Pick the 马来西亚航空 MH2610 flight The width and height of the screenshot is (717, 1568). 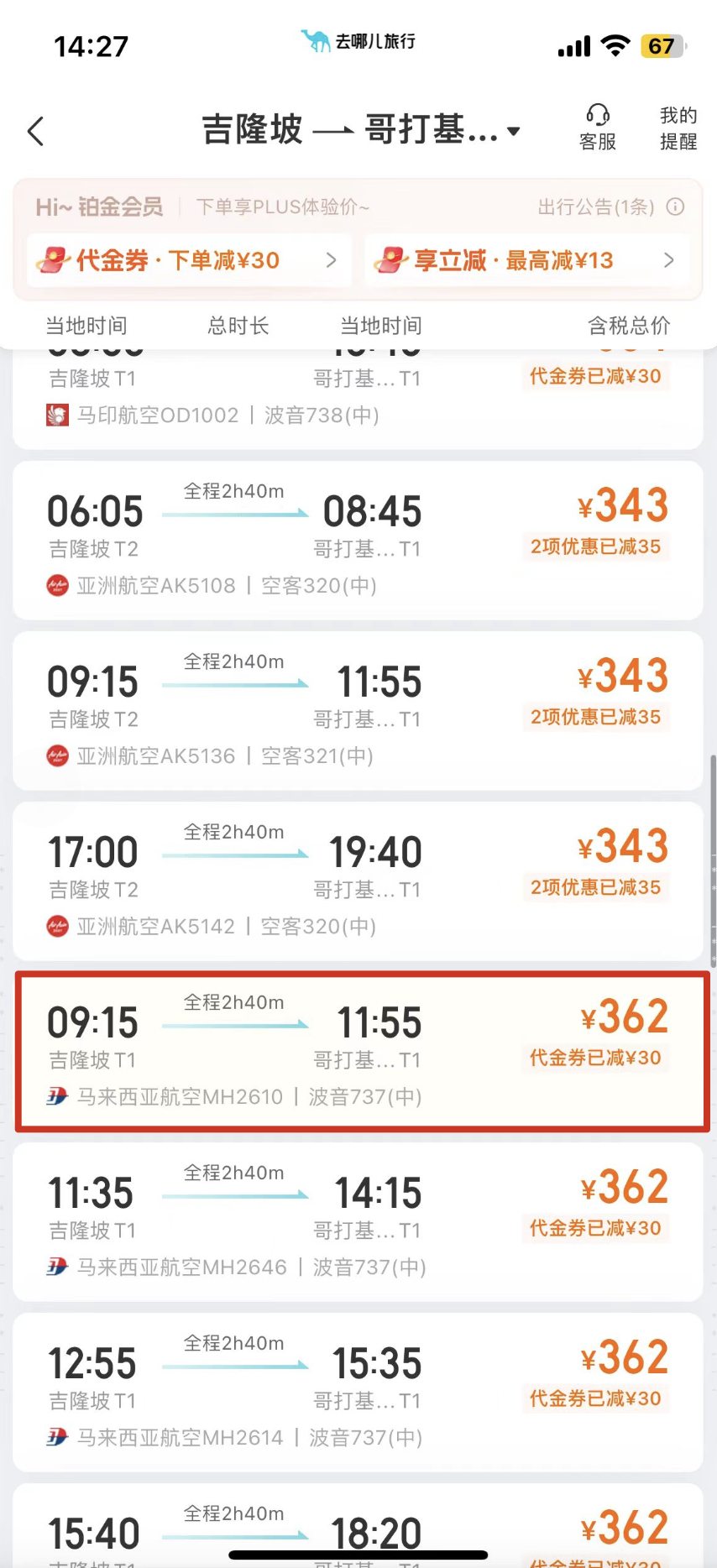(x=358, y=1051)
